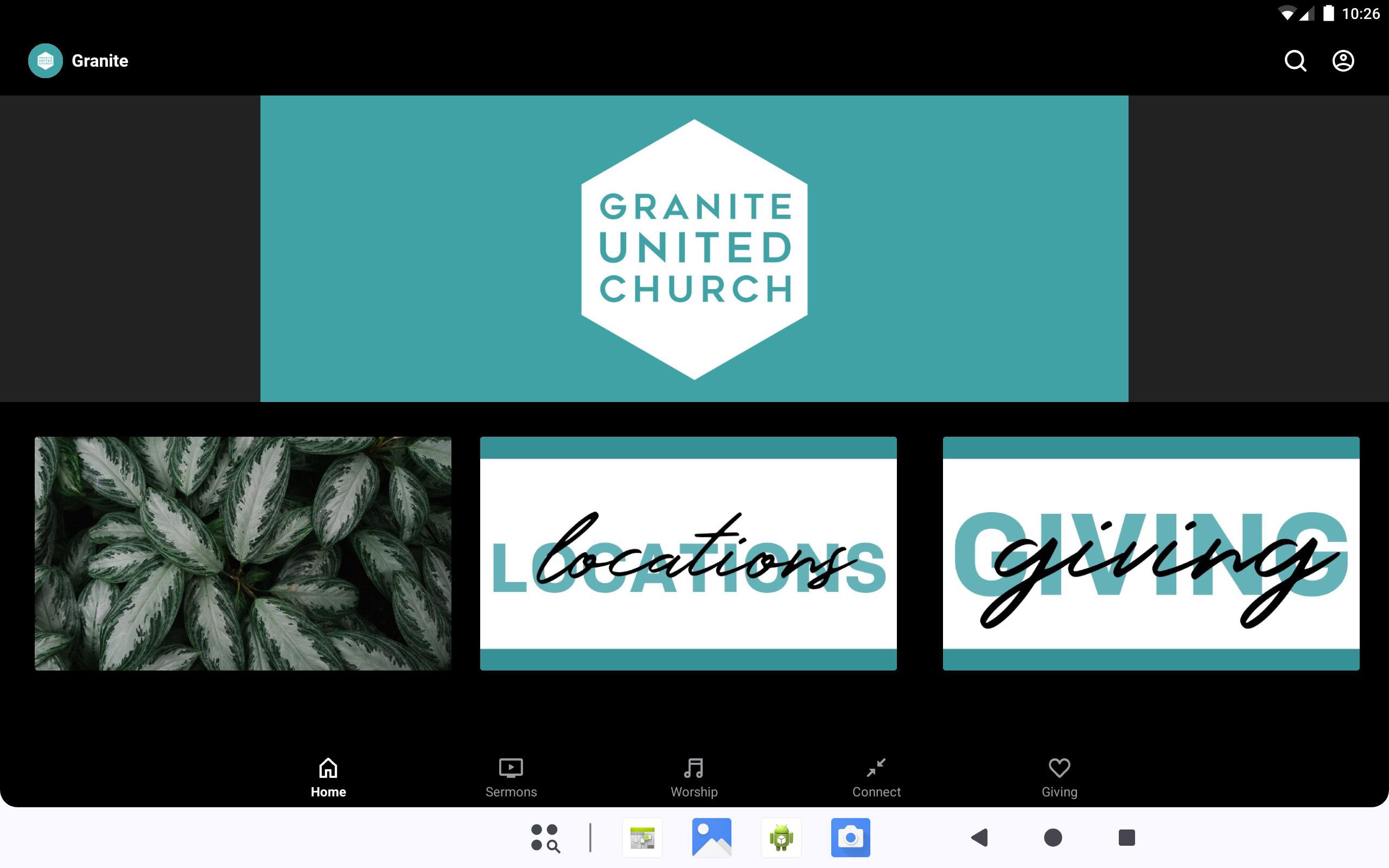Switch to the Sermons tab
1389x868 pixels.
511,778
